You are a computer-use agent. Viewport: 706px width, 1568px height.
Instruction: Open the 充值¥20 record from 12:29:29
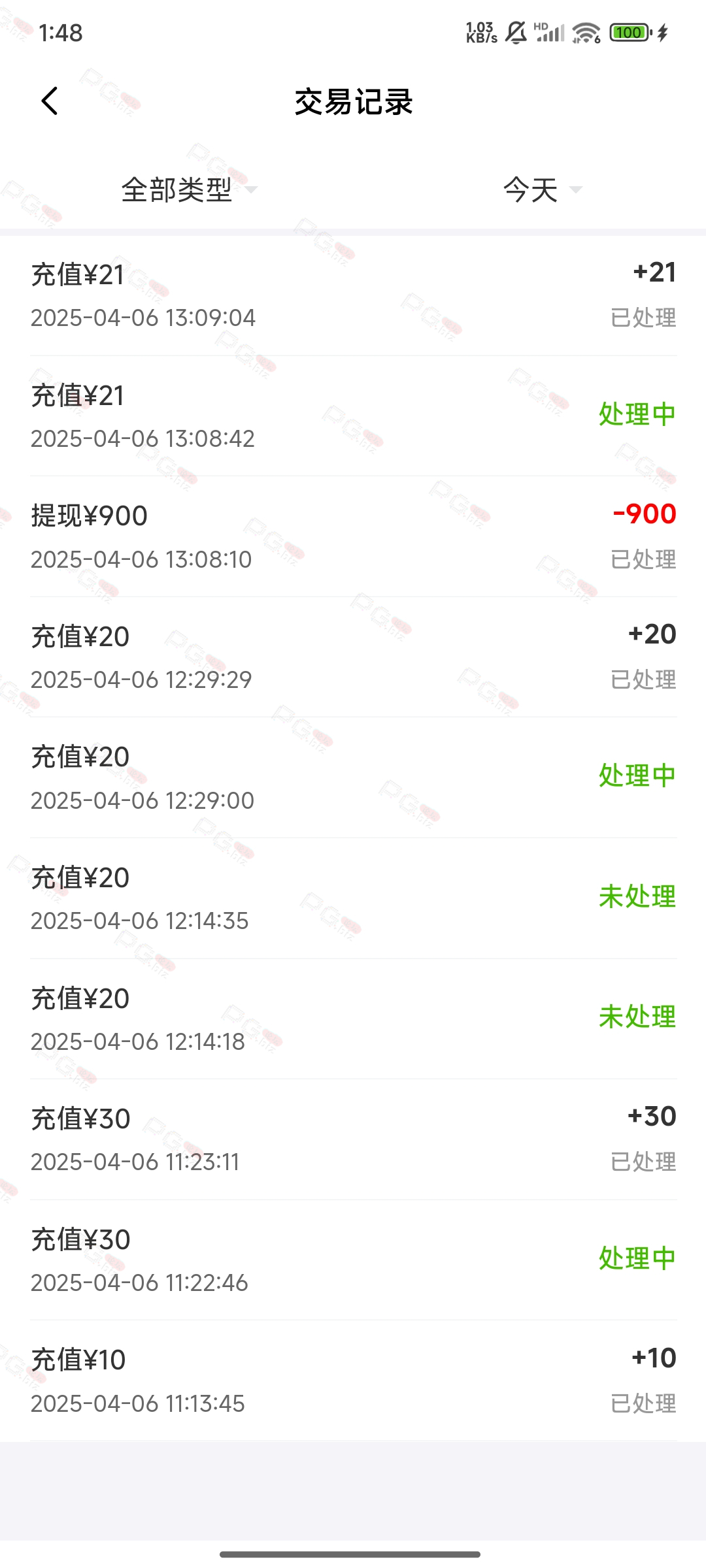click(x=353, y=657)
